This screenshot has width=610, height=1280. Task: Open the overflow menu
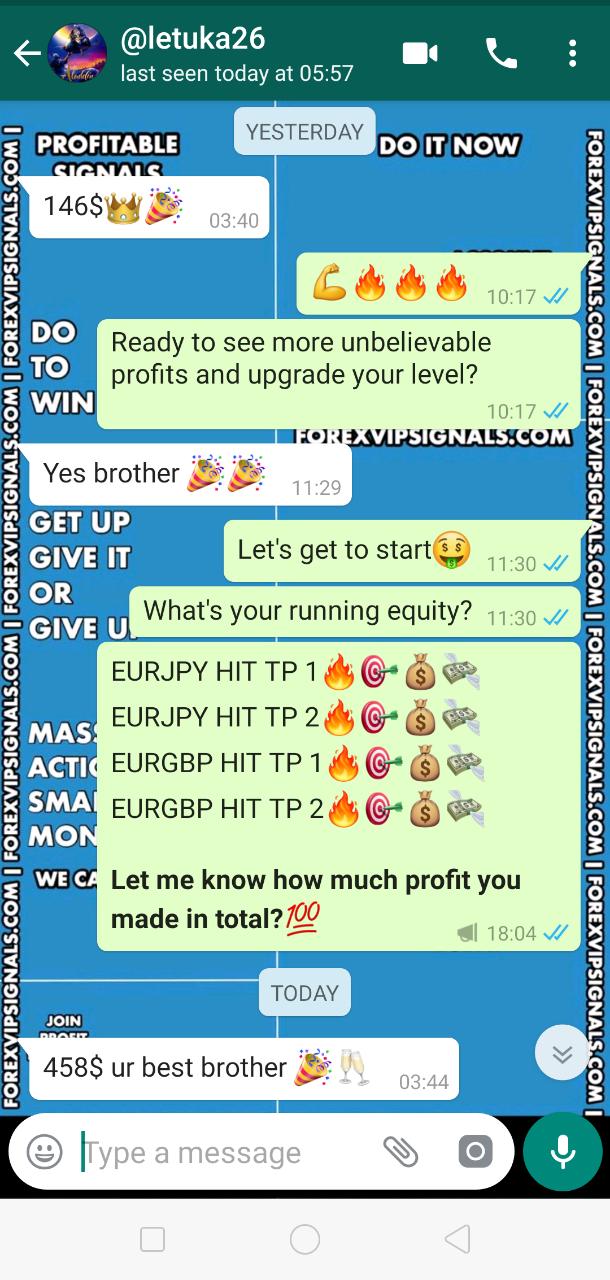(x=572, y=53)
